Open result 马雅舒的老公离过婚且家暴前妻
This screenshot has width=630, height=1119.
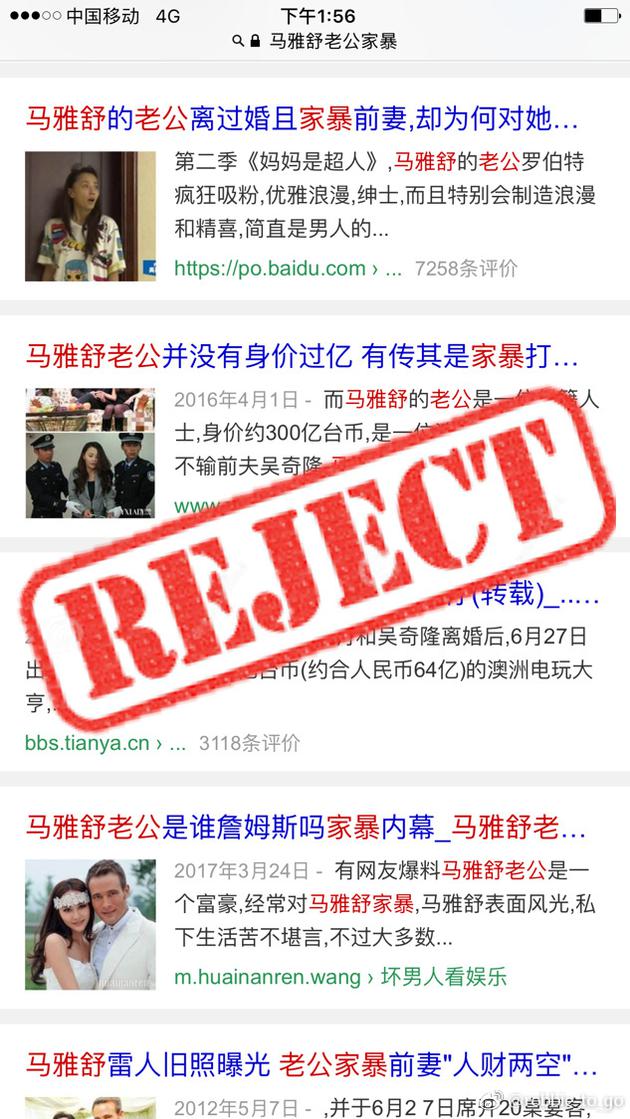click(x=301, y=121)
